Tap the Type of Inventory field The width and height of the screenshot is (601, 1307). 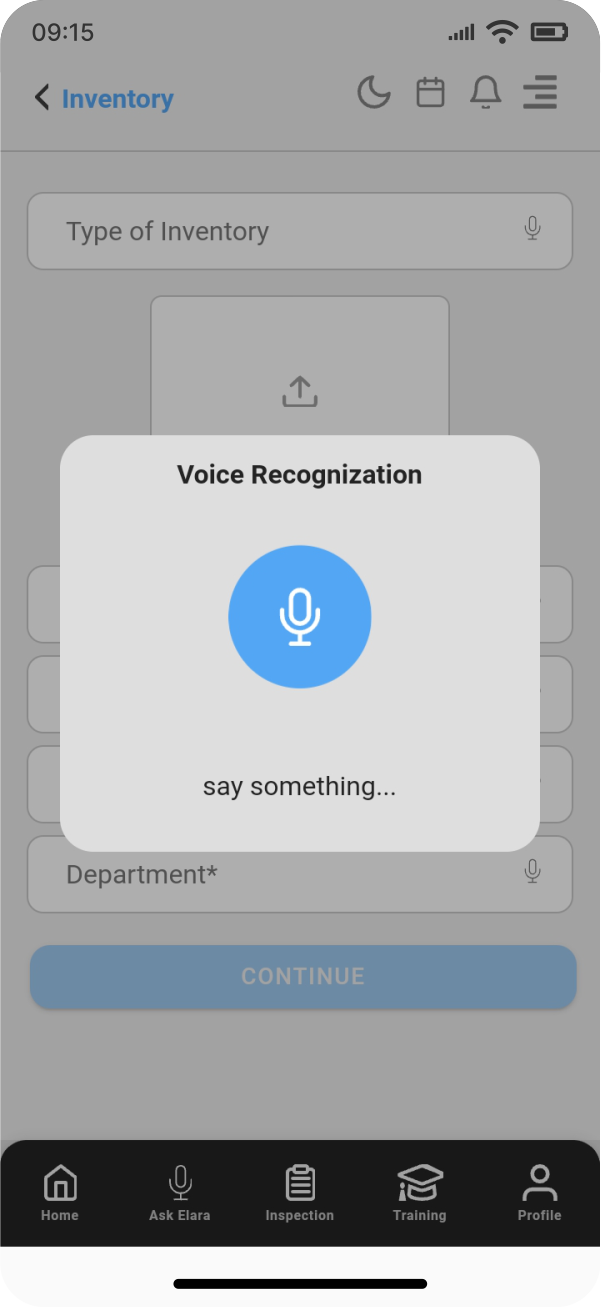(x=270, y=232)
